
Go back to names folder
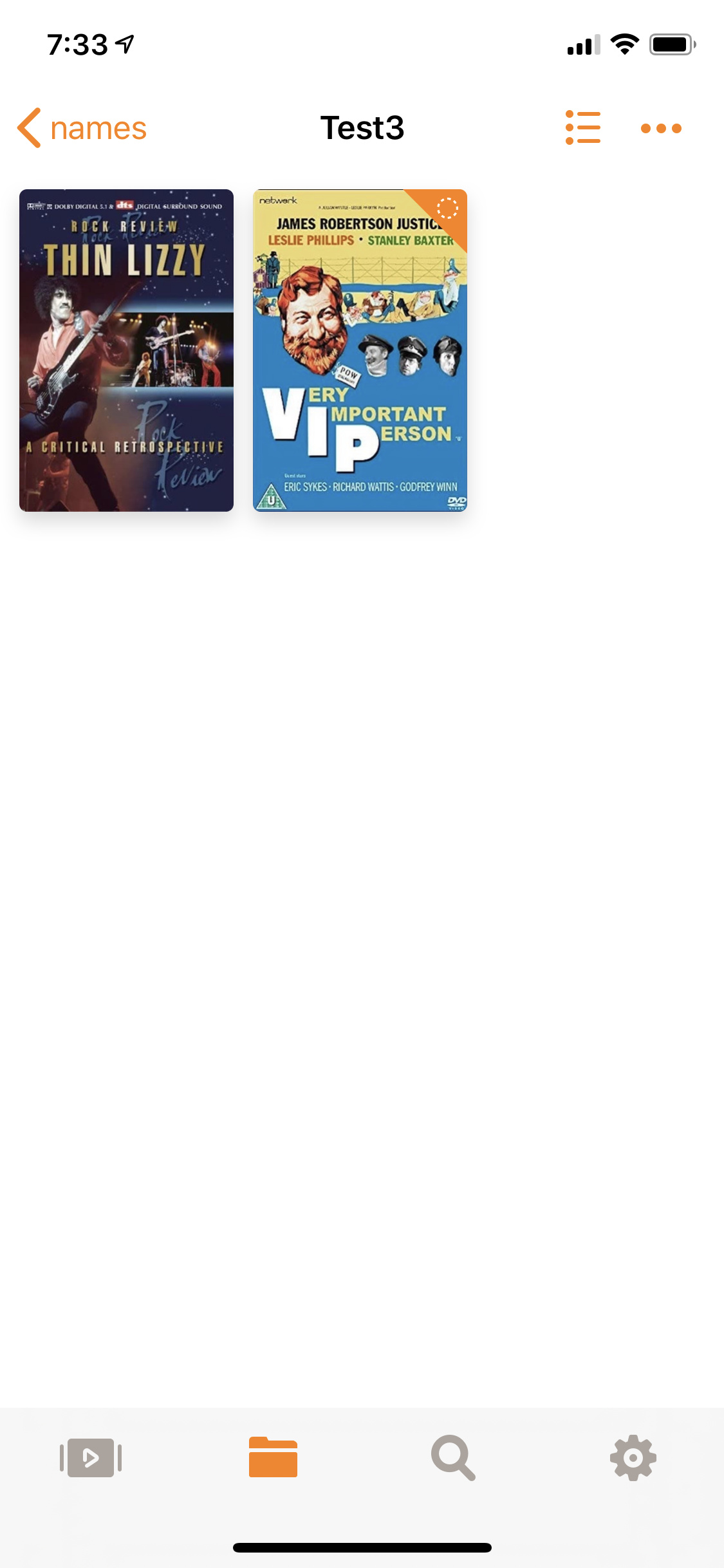click(x=82, y=128)
